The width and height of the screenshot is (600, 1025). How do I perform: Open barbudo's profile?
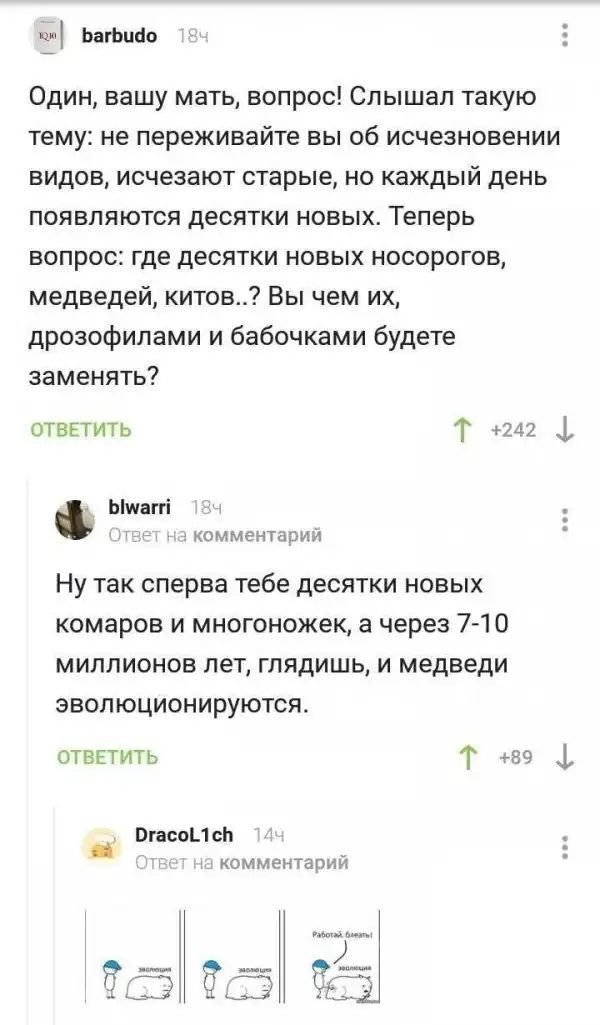point(118,36)
